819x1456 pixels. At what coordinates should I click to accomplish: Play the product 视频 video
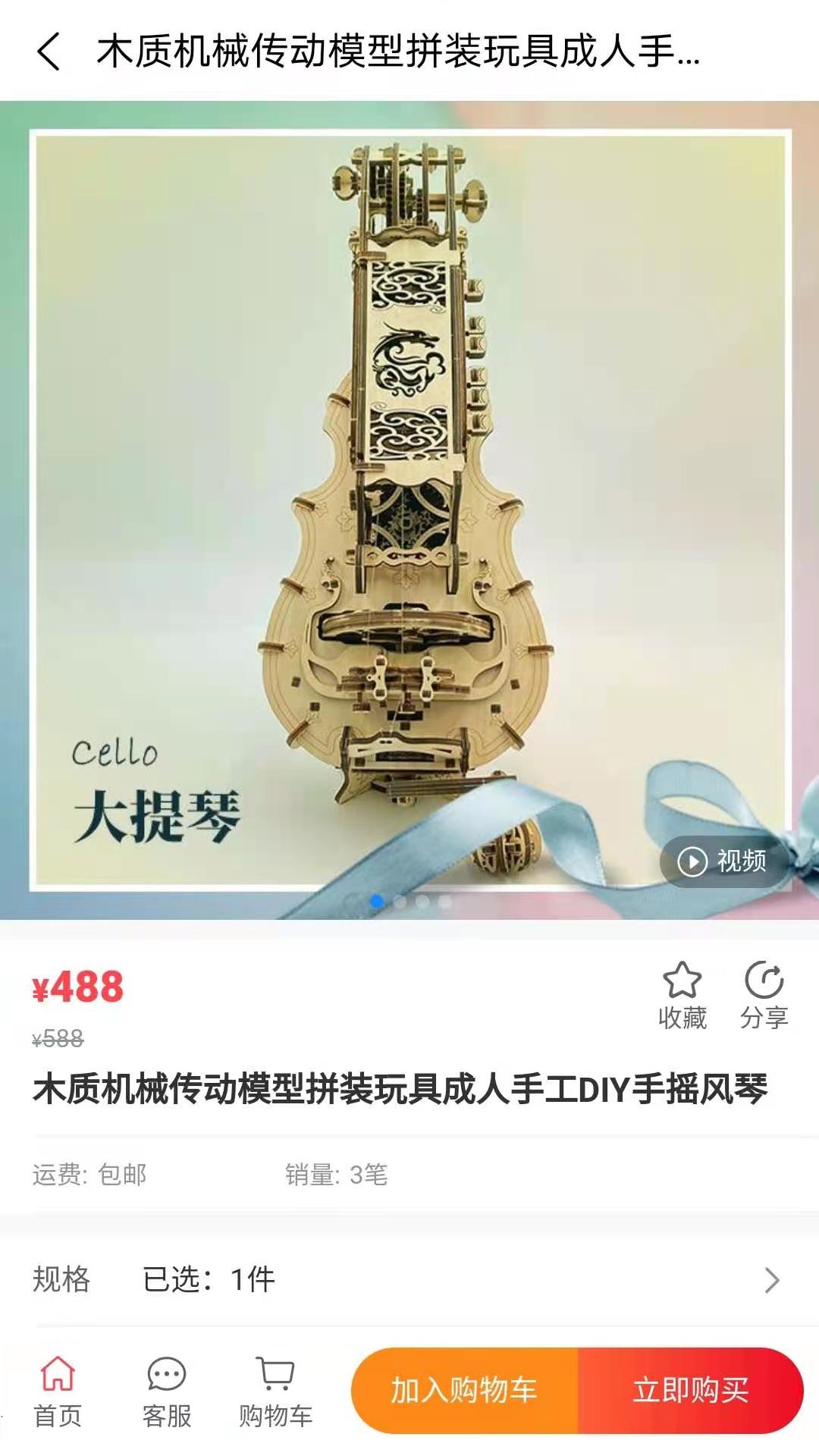[x=721, y=861]
